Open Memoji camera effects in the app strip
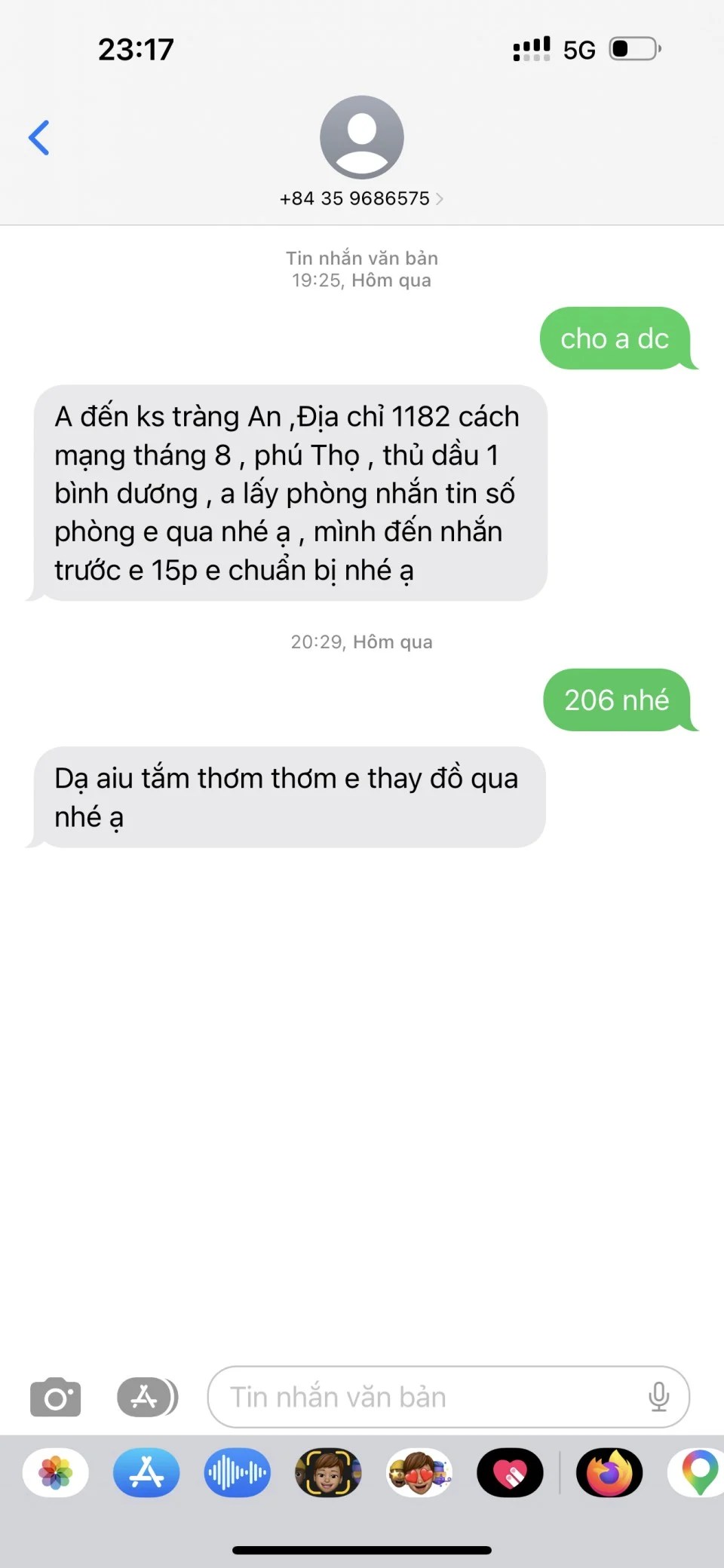The width and height of the screenshot is (724, 1568). click(x=328, y=1472)
